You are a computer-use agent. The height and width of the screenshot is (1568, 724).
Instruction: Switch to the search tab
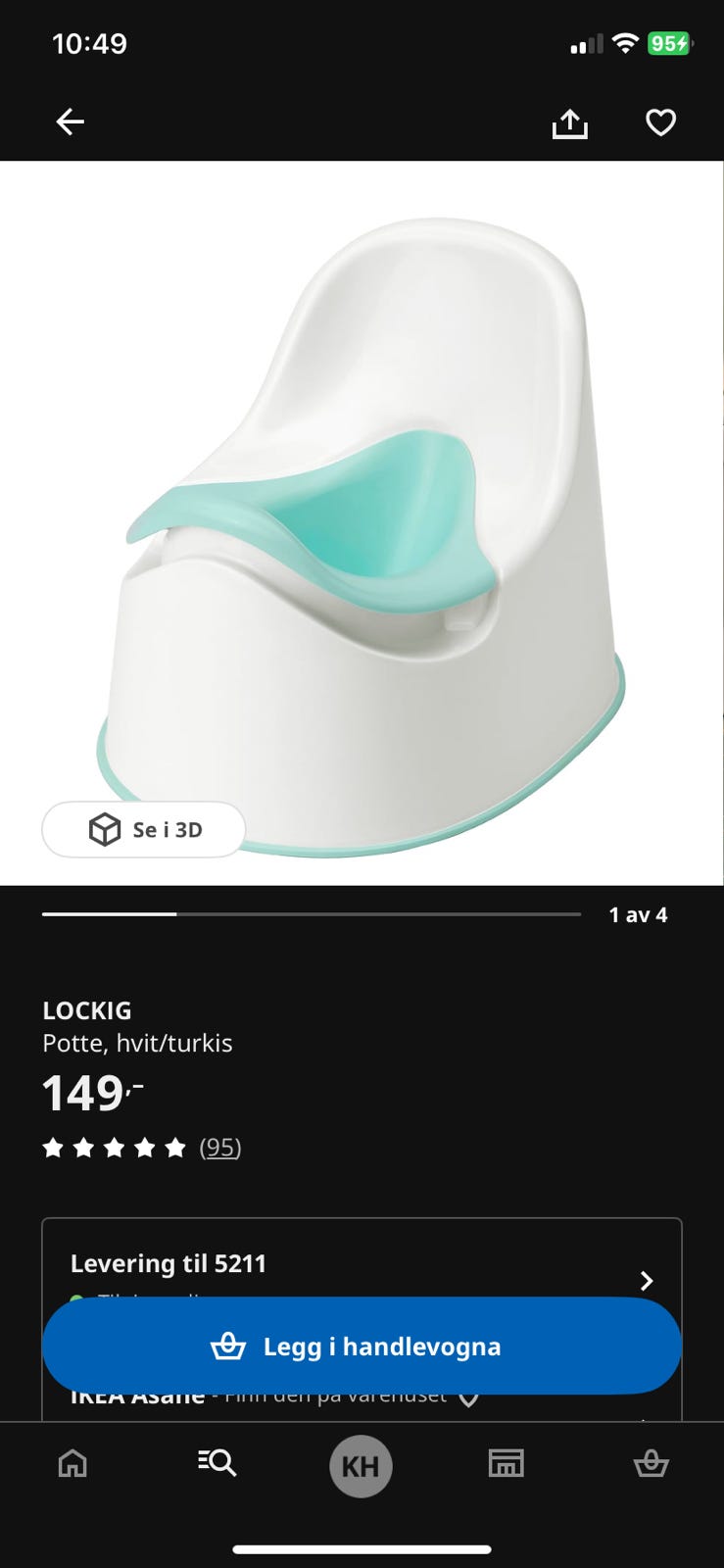pos(217,1463)
